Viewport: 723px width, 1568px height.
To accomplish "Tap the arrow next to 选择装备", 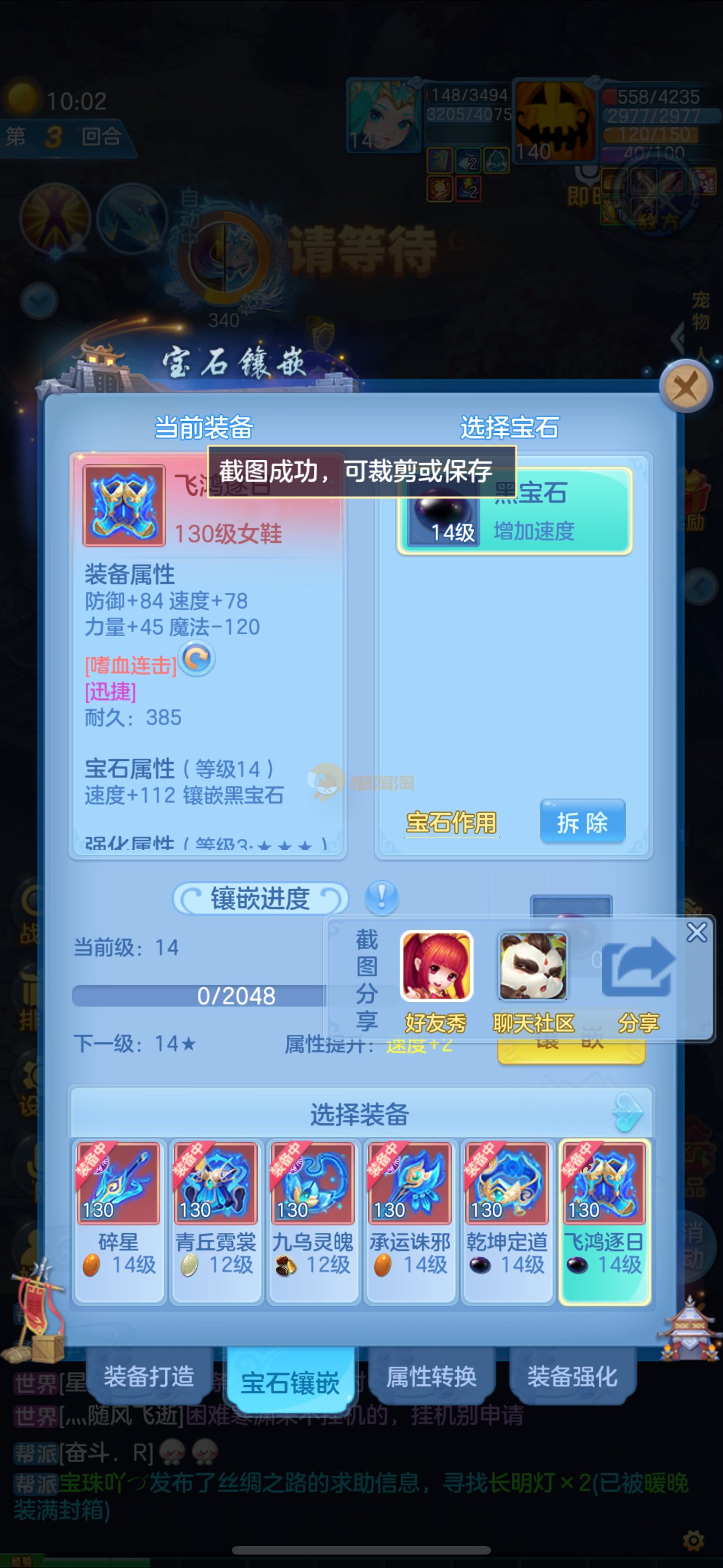I will [x=628, y=1113].
